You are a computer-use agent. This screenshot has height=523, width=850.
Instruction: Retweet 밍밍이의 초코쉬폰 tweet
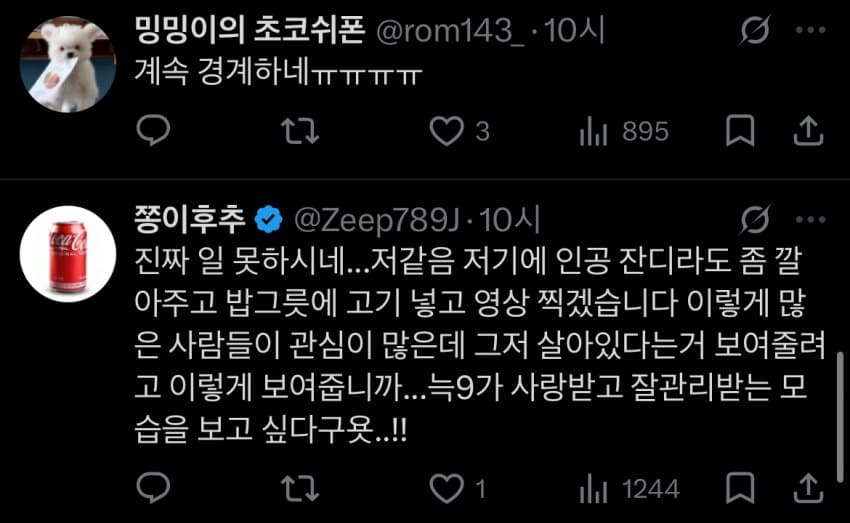295,130
